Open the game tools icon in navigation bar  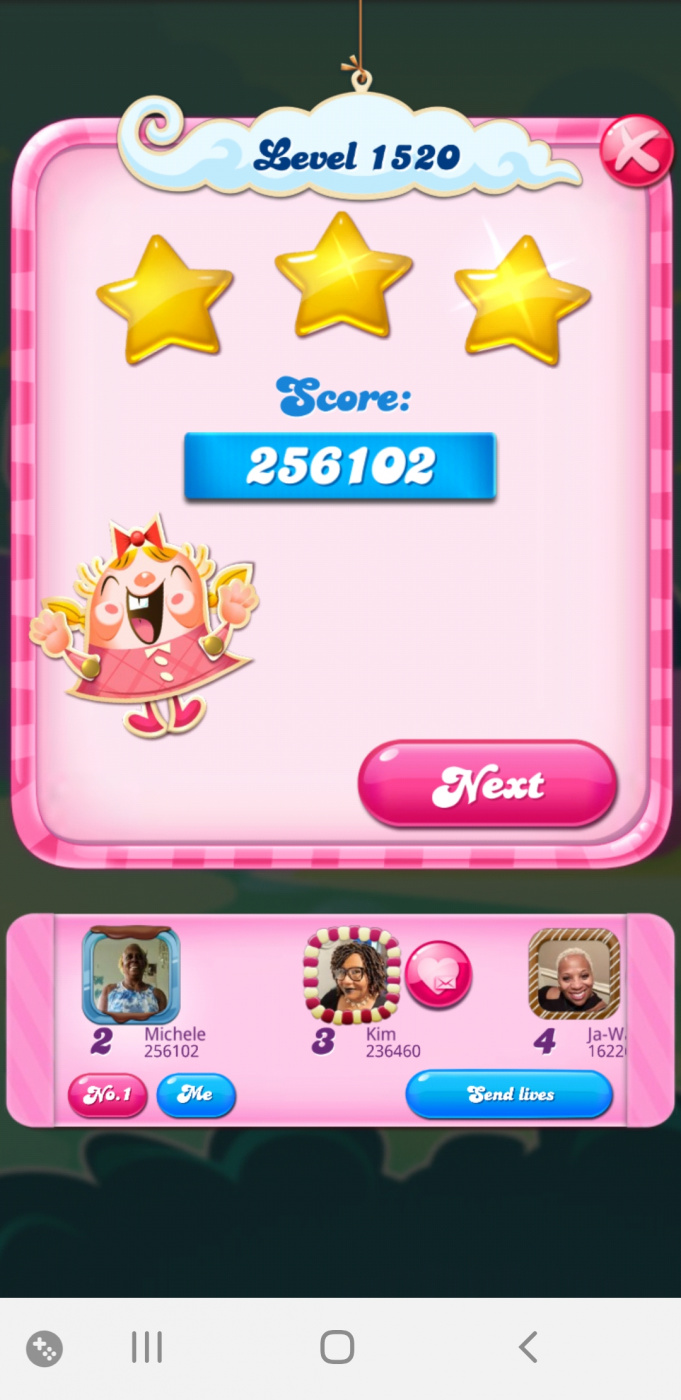[45, 1349]
